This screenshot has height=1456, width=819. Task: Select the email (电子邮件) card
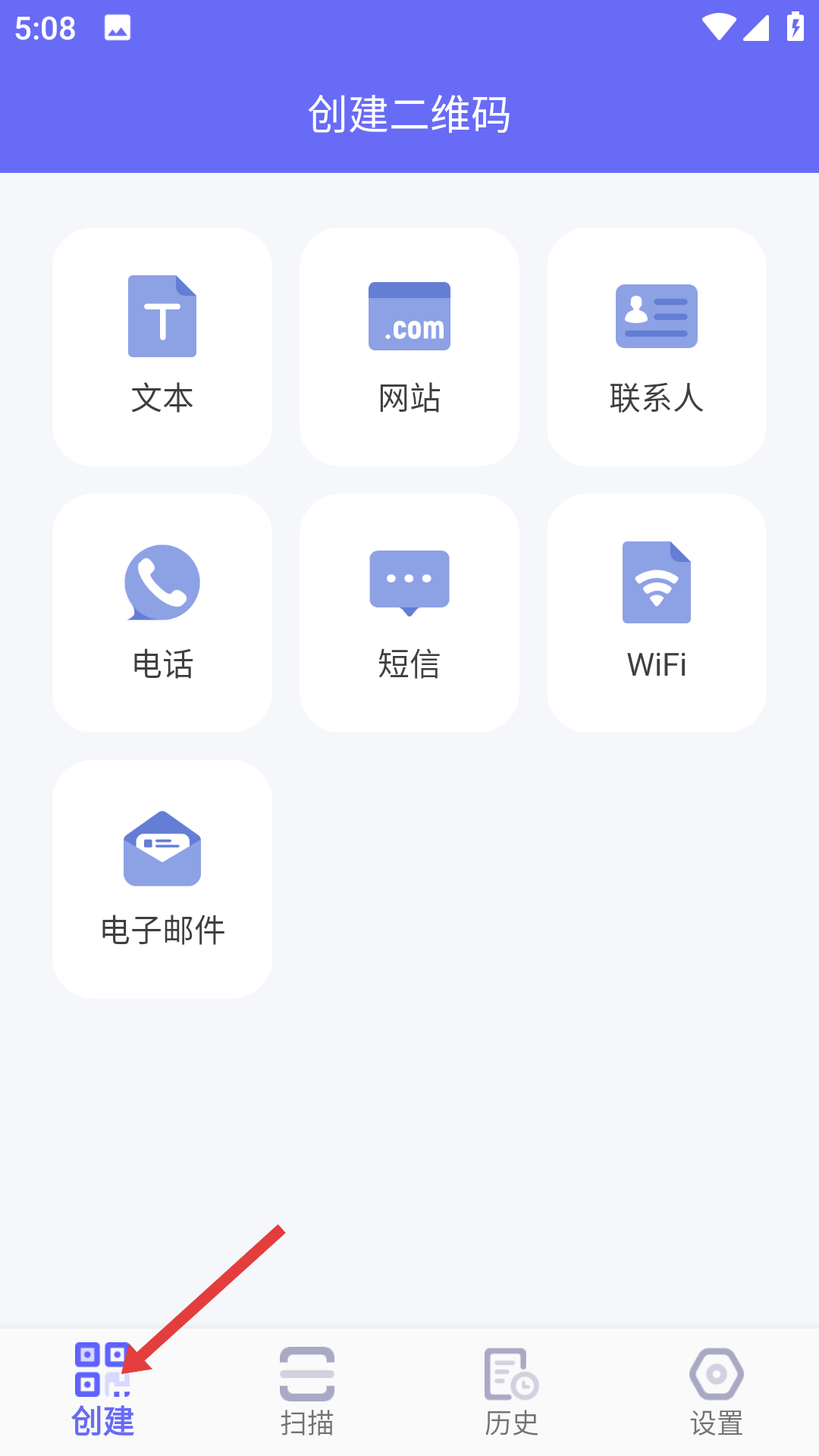(x=162, y=879)
